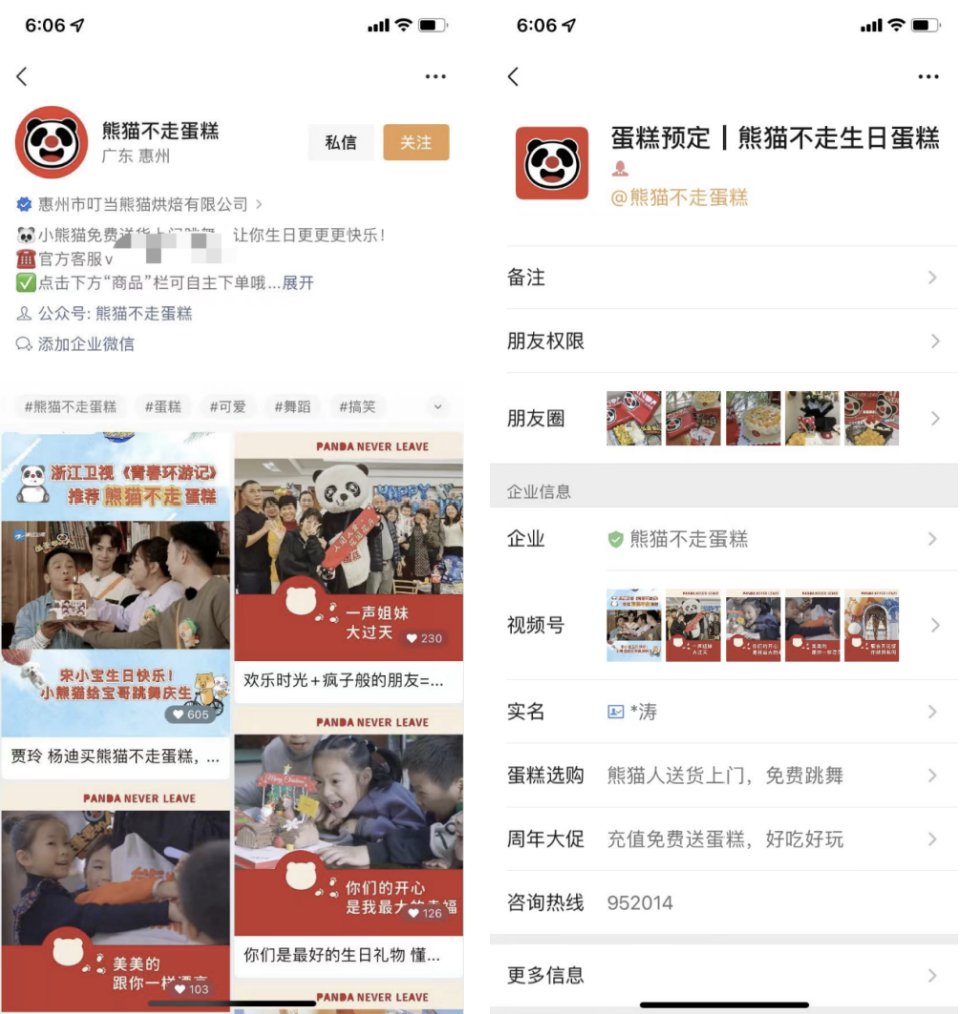Open the 备注 row
The width and height of the screenshot is (960, 1014).
pyautogui.click(x=723, y=277)
